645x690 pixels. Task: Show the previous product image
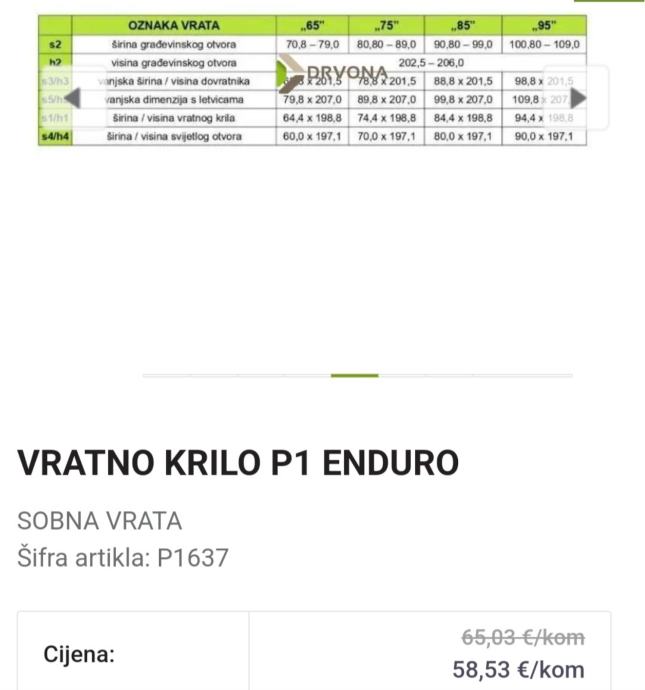72,98
